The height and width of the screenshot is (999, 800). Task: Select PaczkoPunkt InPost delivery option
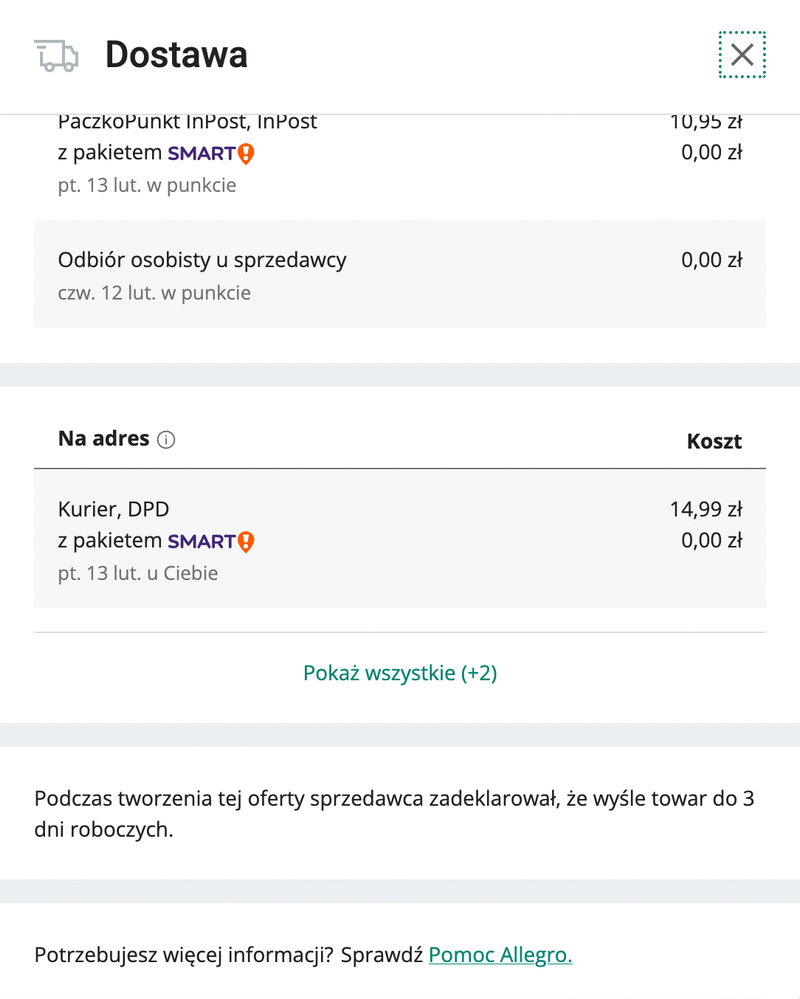point(400,152)
